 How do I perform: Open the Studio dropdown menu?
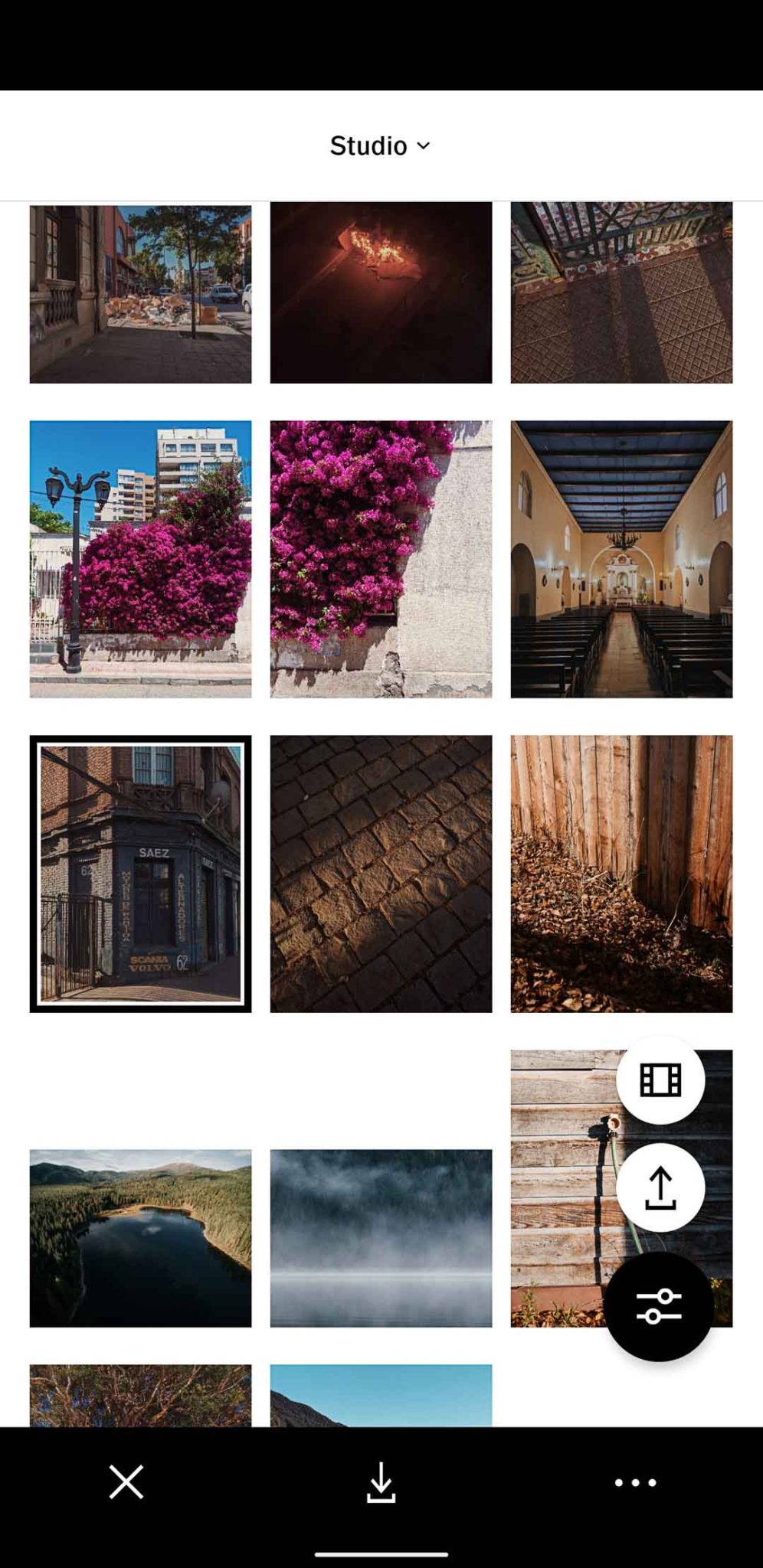tap(424, 145)
